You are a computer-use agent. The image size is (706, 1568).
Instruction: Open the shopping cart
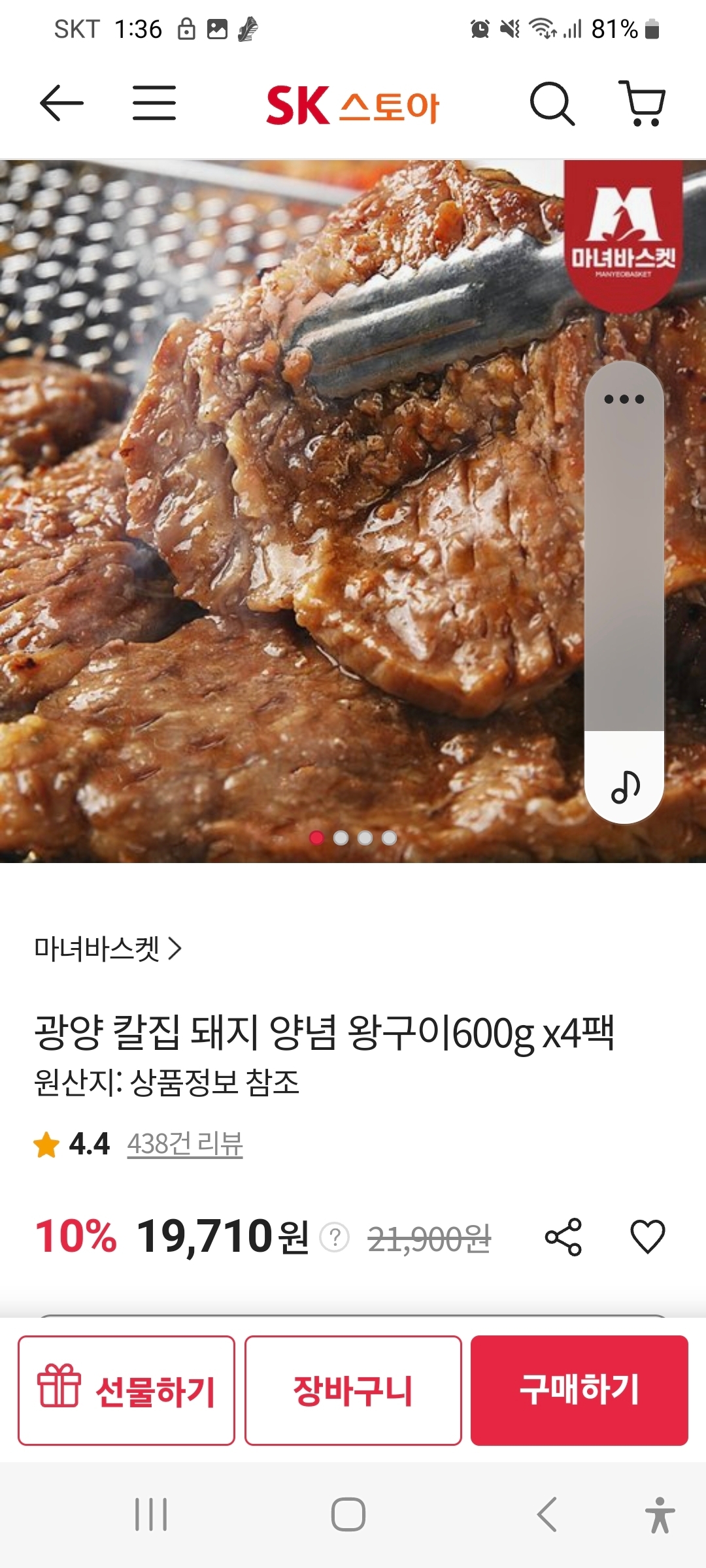pyautogui.click(x=642, y=103)
